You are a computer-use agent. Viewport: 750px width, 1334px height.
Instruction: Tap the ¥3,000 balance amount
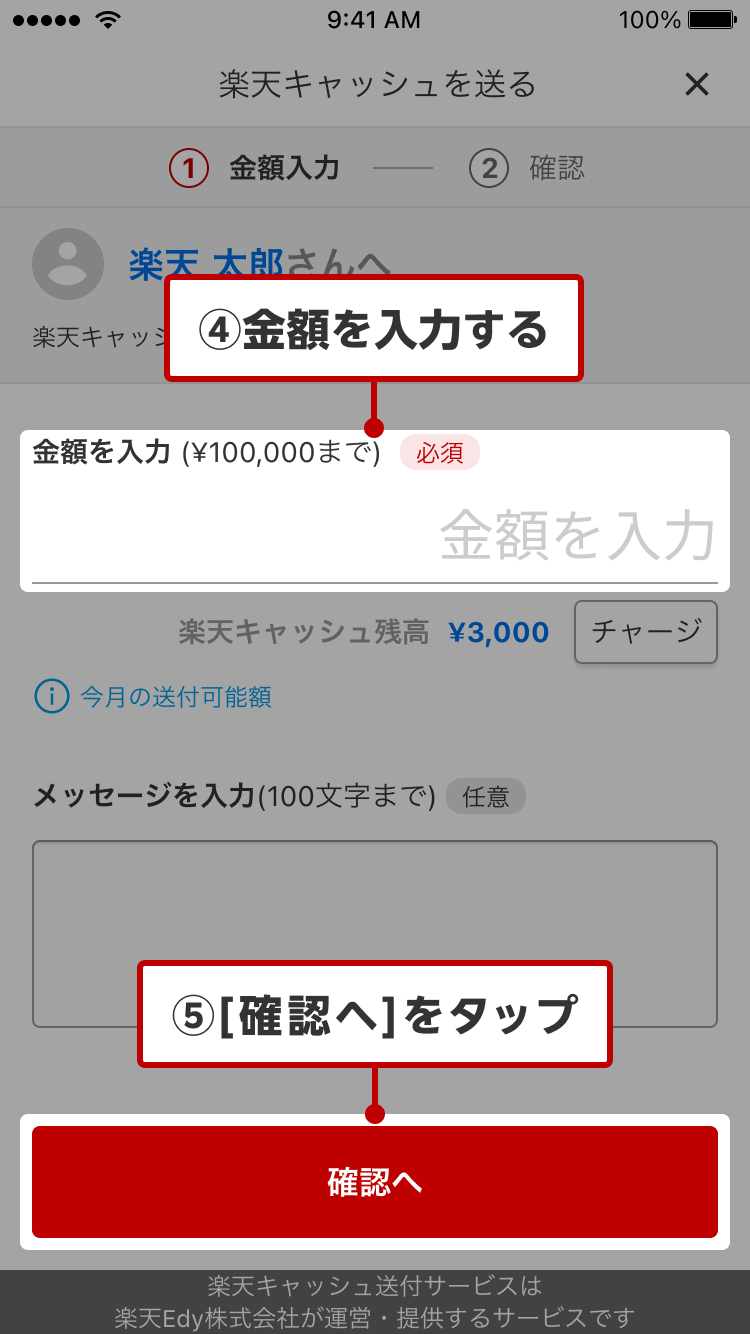[x=501, y=632]
